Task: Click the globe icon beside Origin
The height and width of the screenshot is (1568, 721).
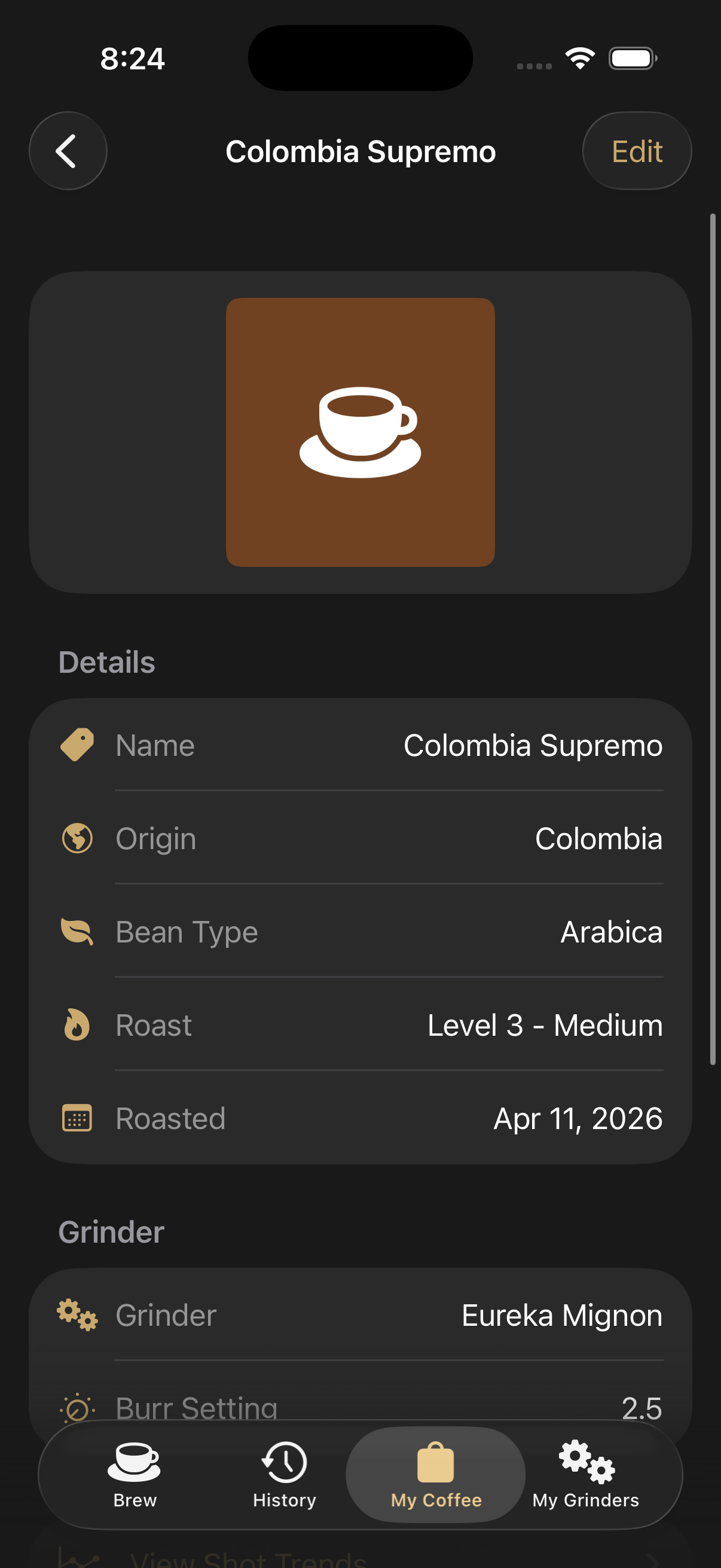Action: 77,838
